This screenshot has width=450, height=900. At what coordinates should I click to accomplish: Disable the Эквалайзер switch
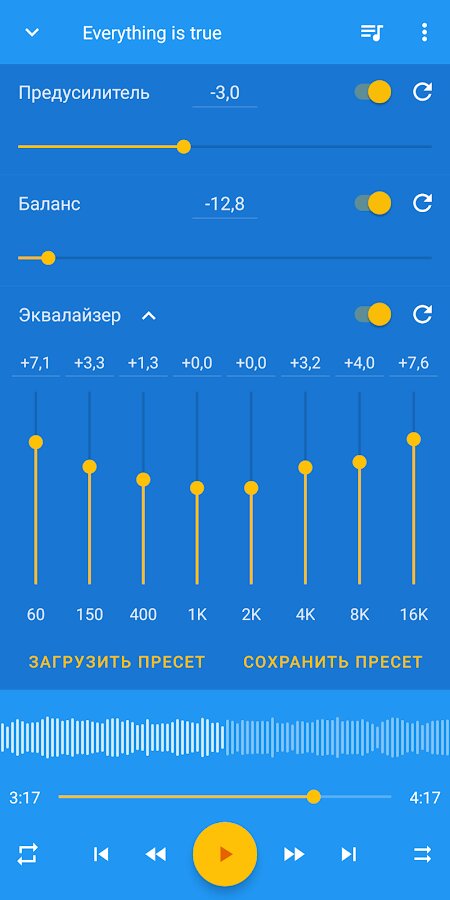(373, 314)
